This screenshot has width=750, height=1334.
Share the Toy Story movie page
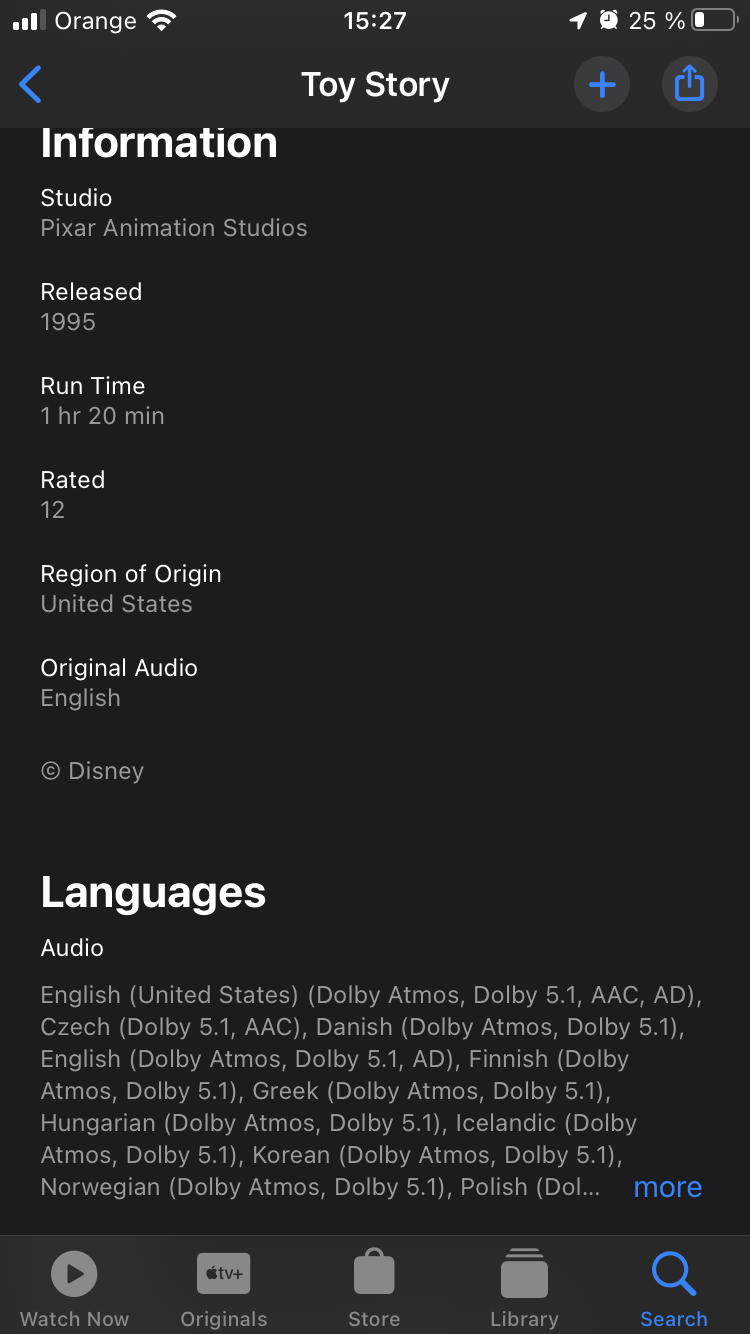tap(689, 85)
